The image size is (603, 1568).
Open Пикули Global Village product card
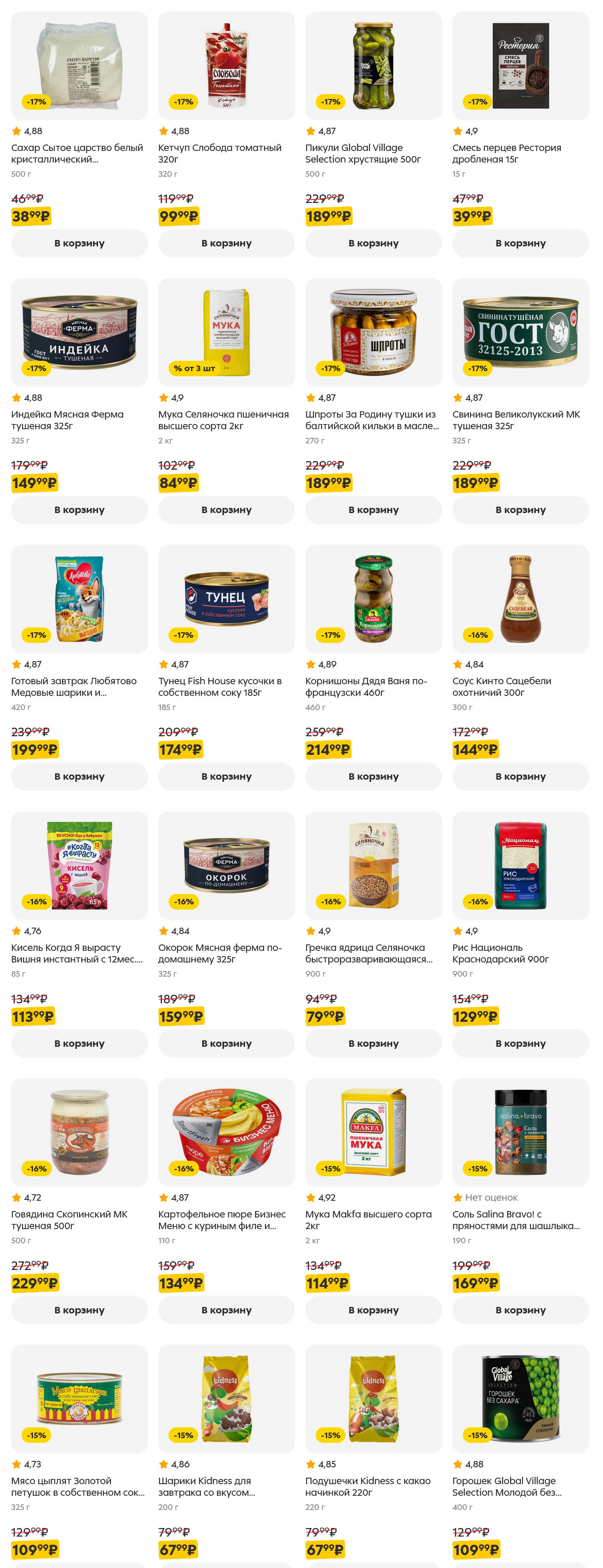pos(373,66)
